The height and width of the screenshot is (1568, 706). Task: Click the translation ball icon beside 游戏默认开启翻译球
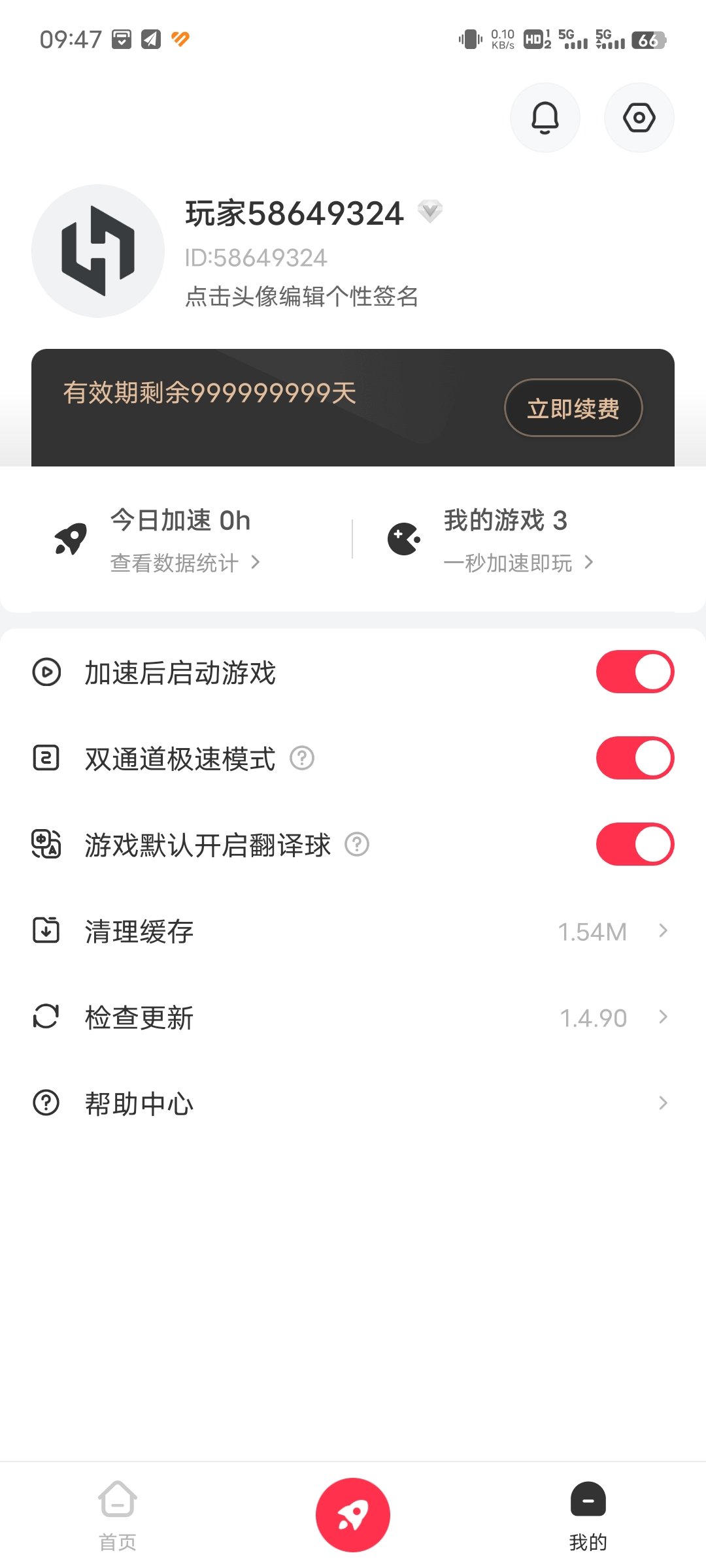(45, 844)
